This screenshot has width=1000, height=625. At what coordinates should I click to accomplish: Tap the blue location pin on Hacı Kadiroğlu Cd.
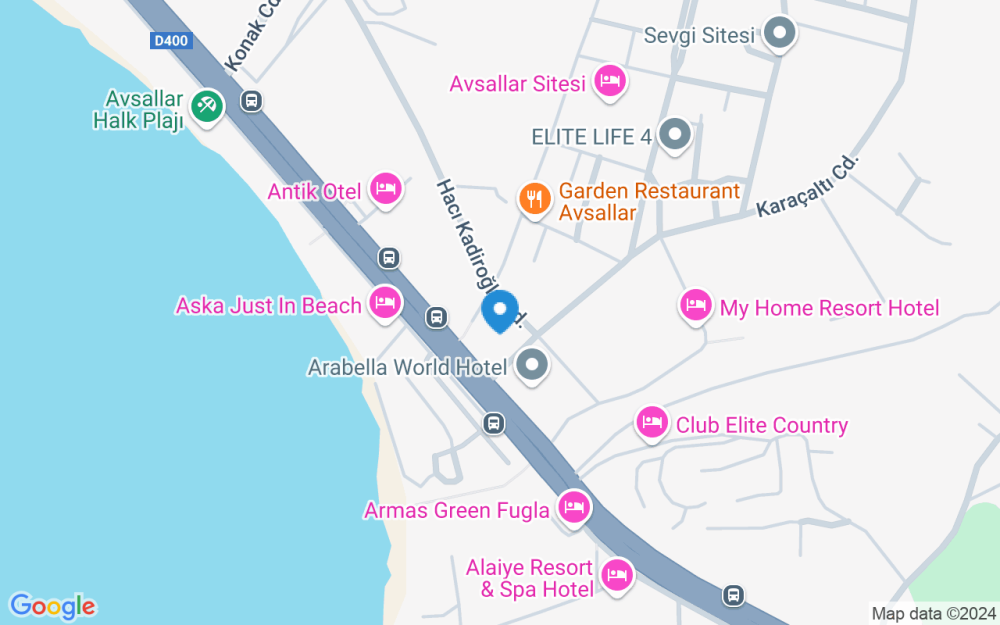500,310
